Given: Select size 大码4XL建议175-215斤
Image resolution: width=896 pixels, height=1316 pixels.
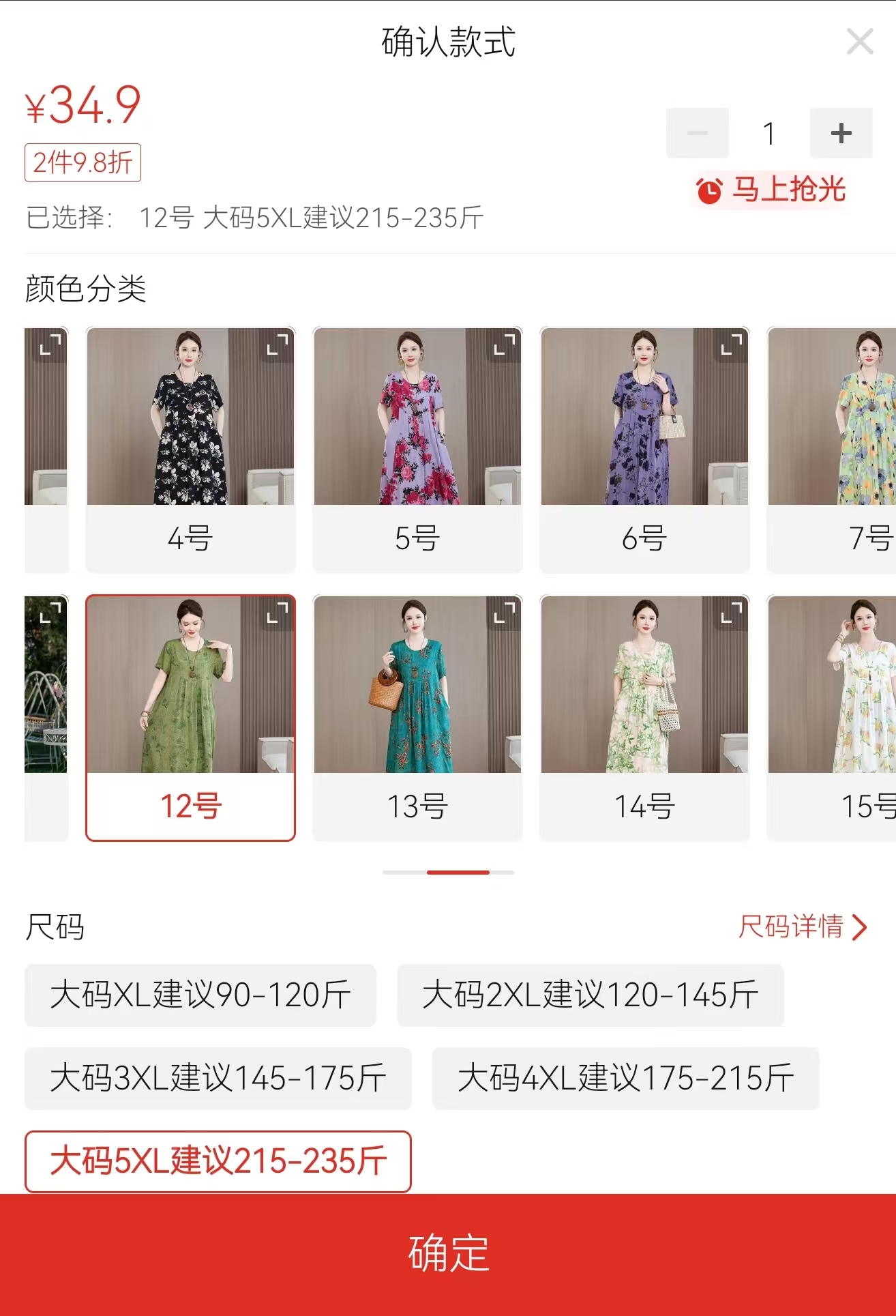Looking at the screenshot, I should tap(625, 1078).
